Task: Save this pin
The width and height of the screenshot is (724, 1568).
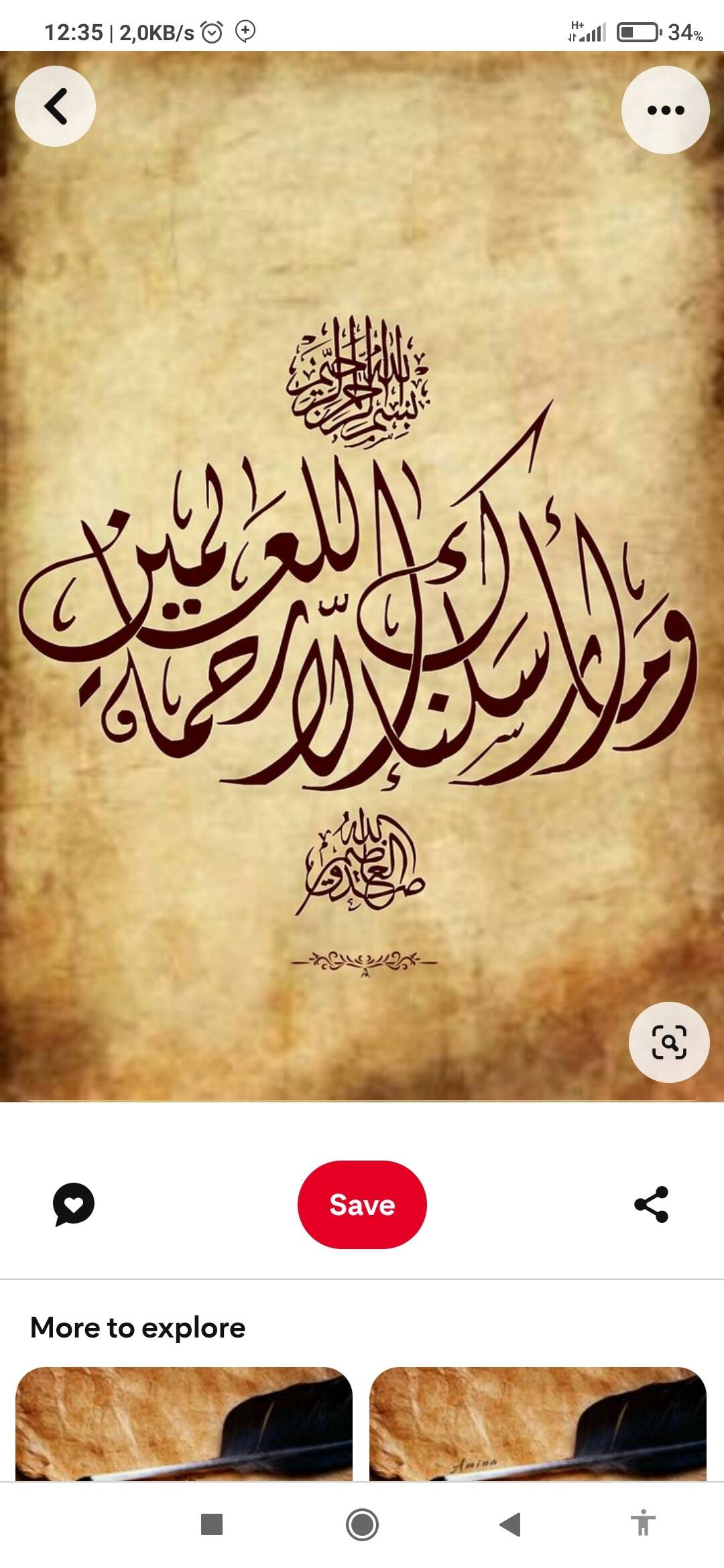Action: click(x=362, y=1204)
